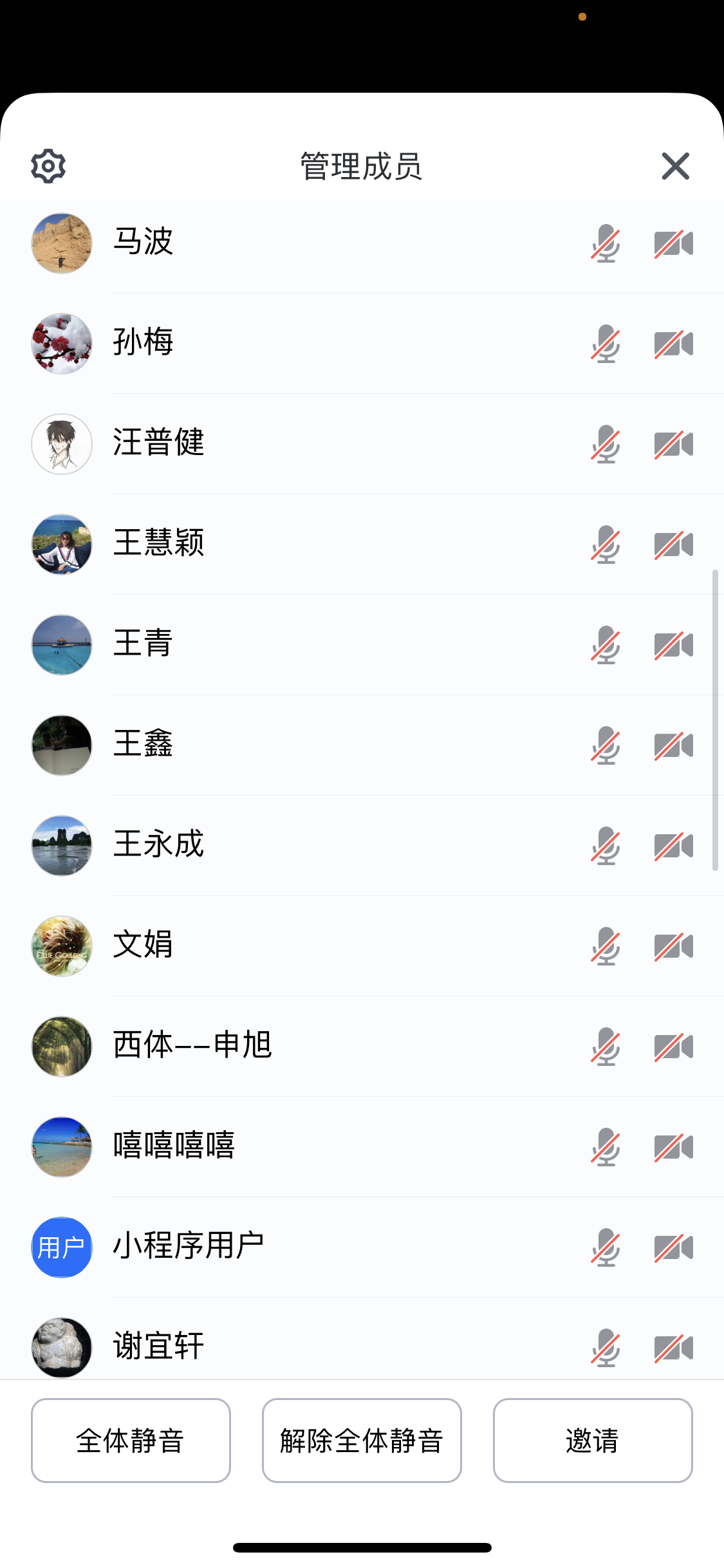Screen dimensions: 724x1568
Task: Tap the microphone icon beside 王青
Action: click(606, 645)
